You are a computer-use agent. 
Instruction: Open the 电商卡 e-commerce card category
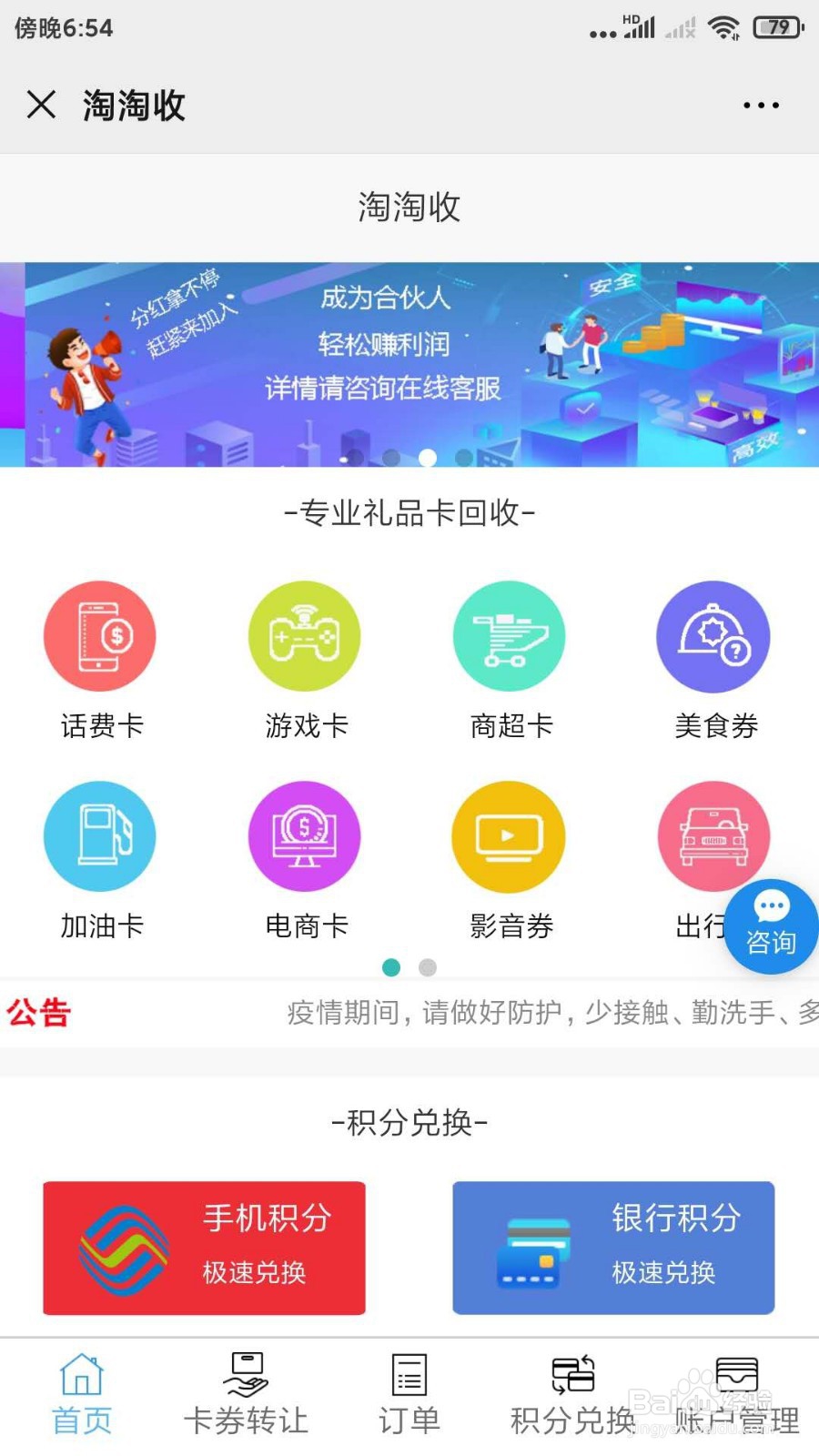pyautogui.click(x=305, y=835)
